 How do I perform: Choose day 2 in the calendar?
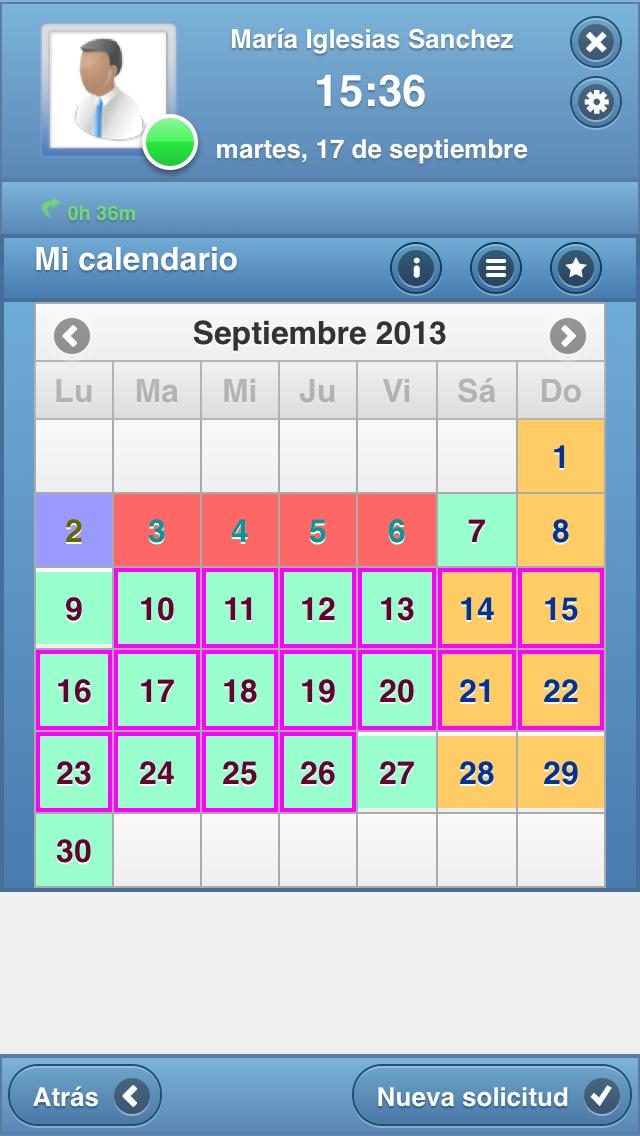(x=74, y=531)
